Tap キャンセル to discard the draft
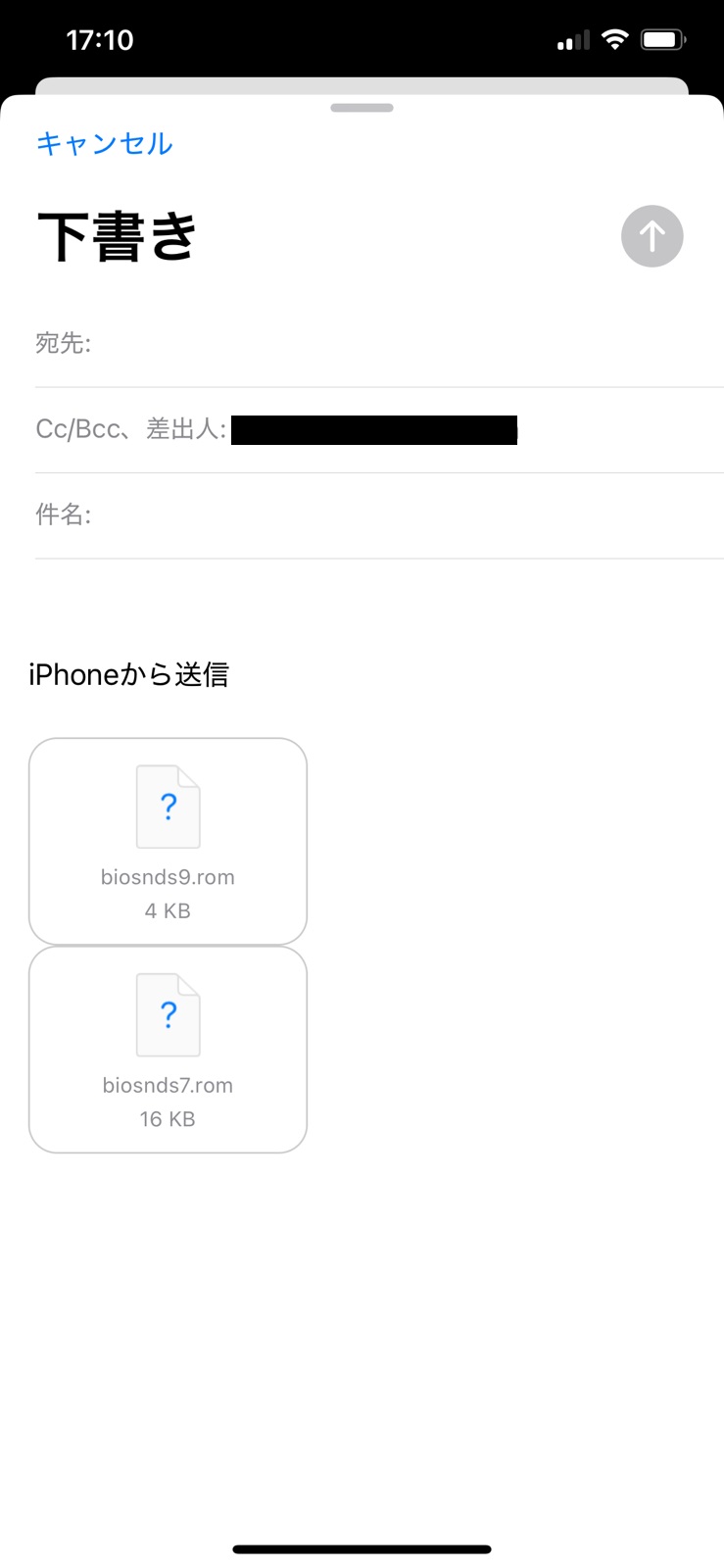 tap(104, 144)
